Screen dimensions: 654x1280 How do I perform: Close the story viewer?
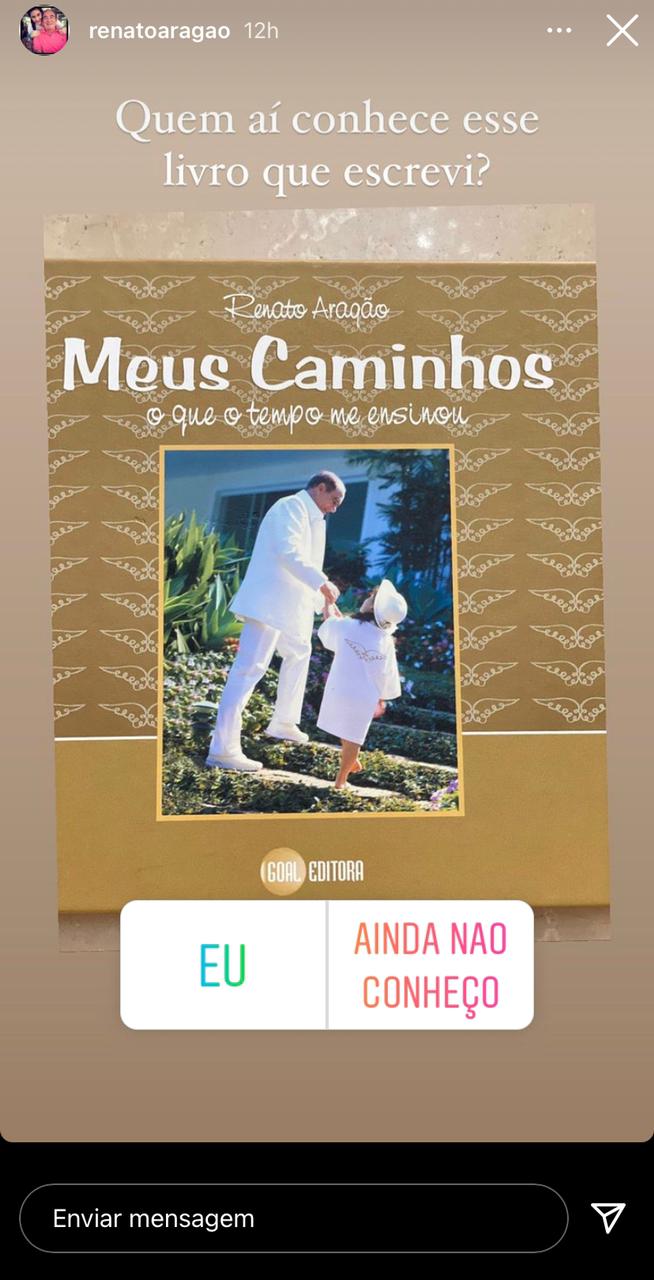(622, 31)
